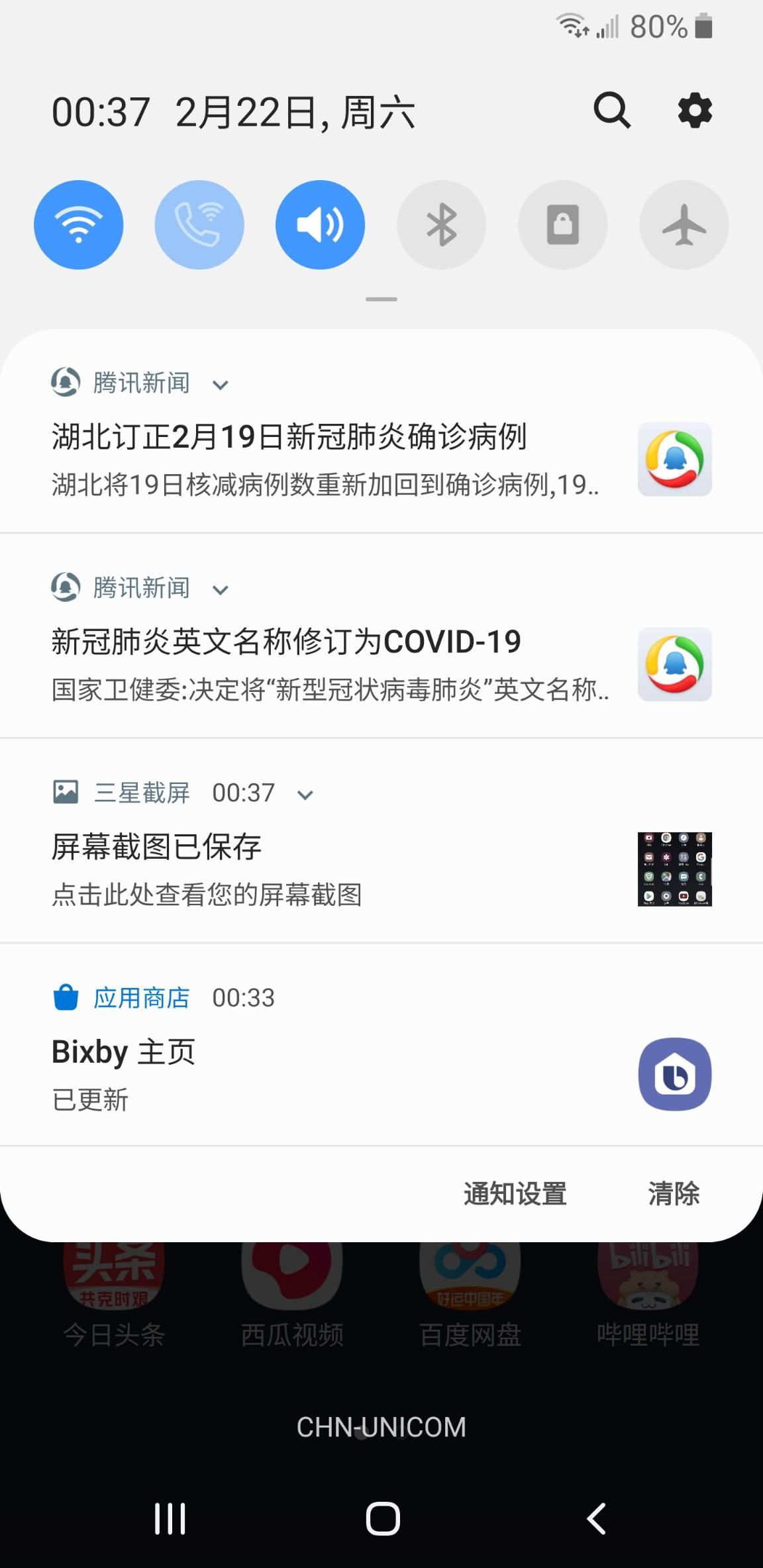Clear all notifications with 清除
The width and height of the screenshot is (763, 1568).
(x=674, y=1195)
